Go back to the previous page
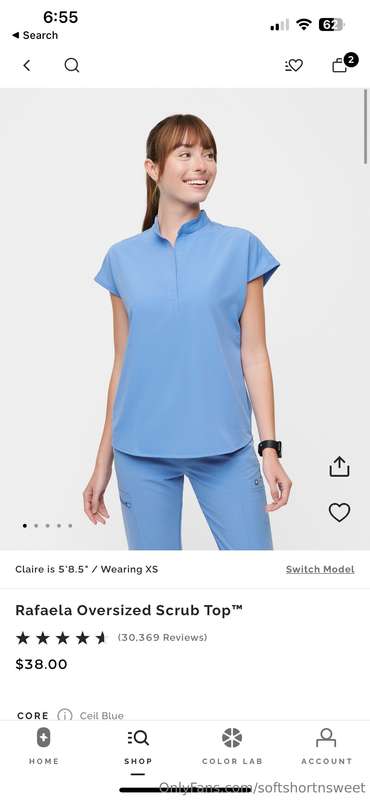The height and width of the screenshot is (800, 370). [27, 65]
